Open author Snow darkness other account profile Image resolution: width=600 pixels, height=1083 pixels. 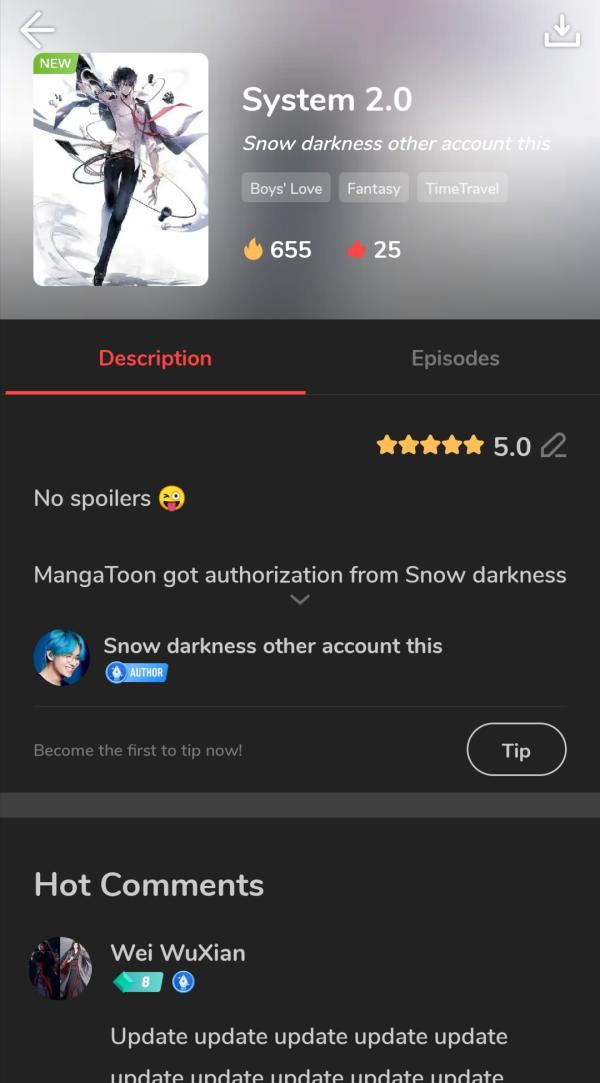[62, 658]
